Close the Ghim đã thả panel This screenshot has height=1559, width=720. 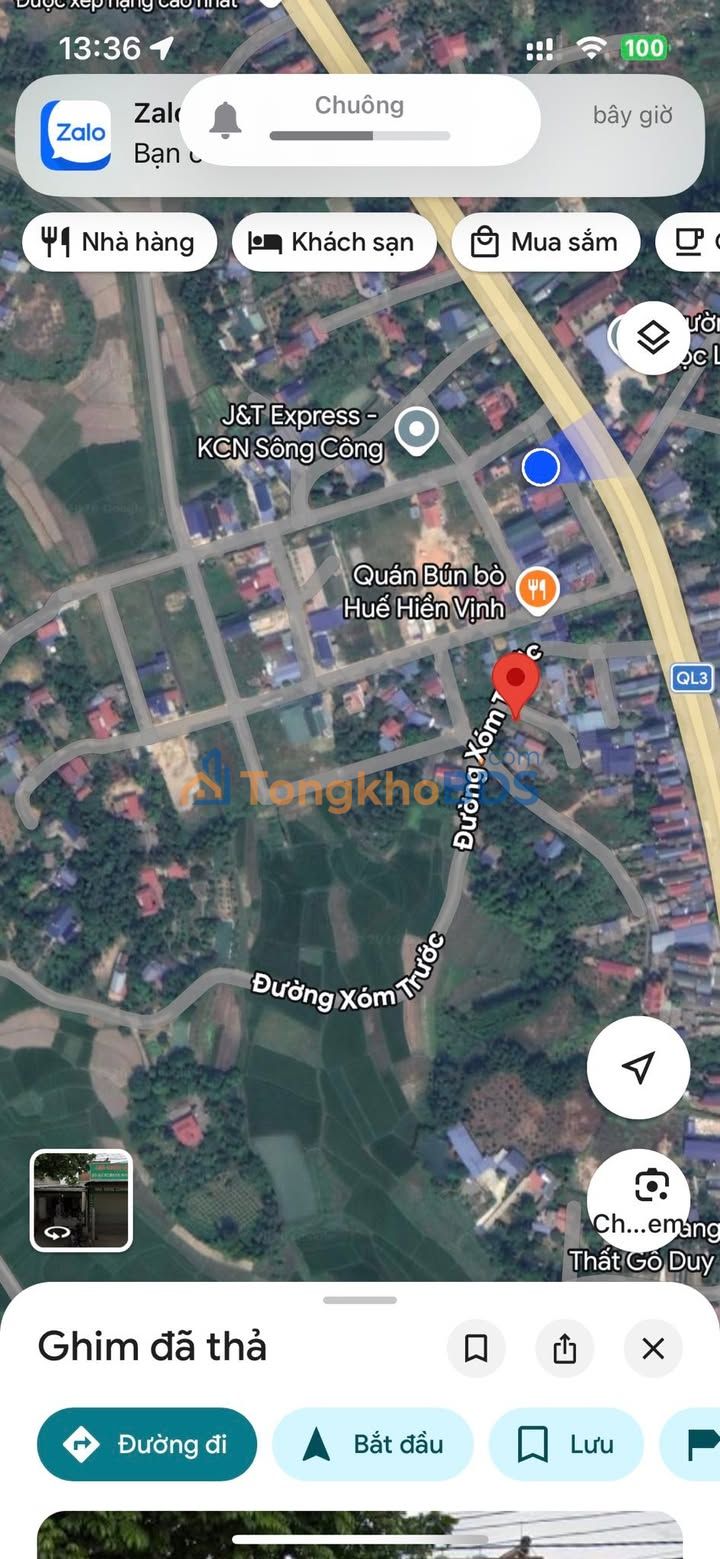653,1348
